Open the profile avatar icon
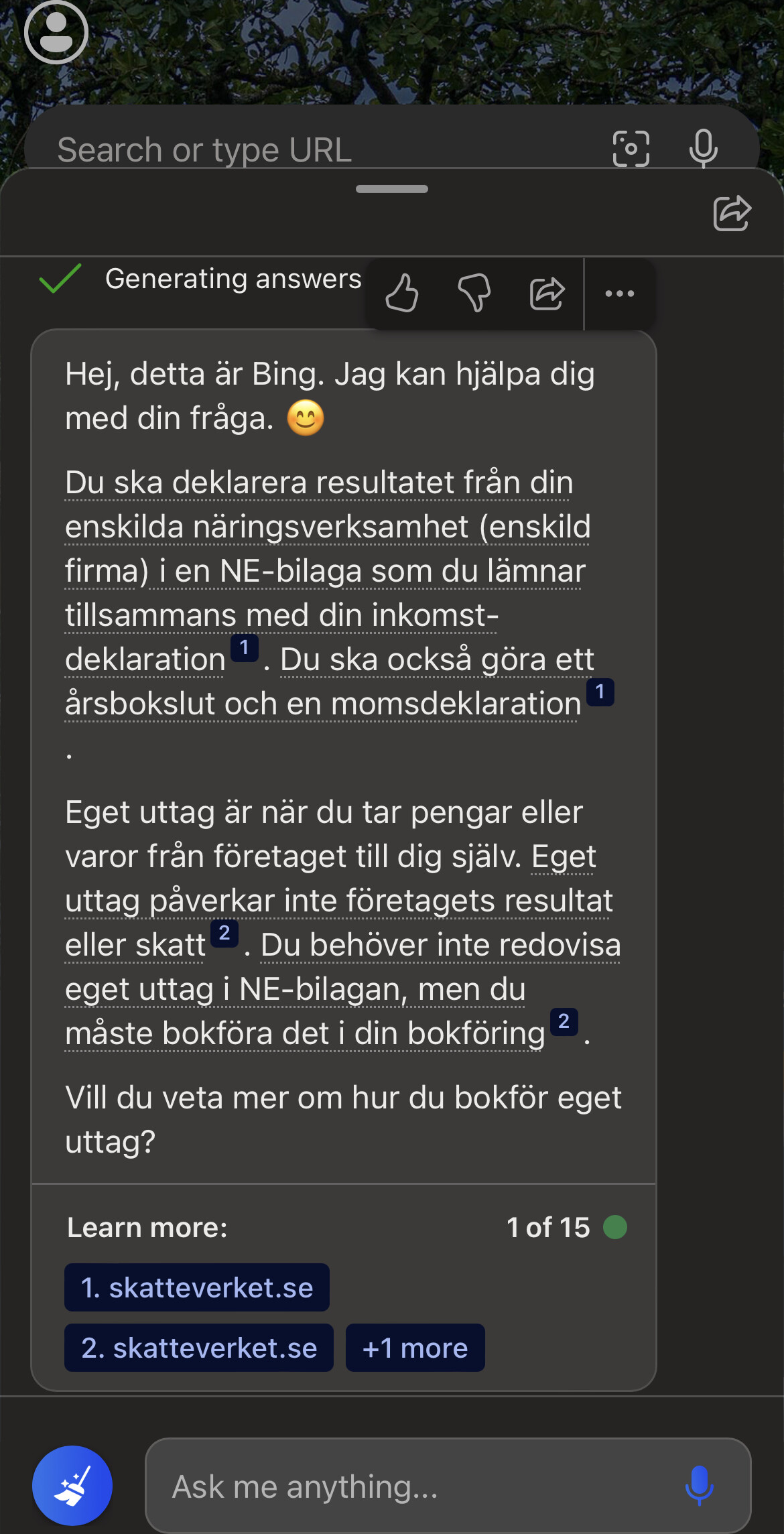784x1534 pixels. click(56, 32)
